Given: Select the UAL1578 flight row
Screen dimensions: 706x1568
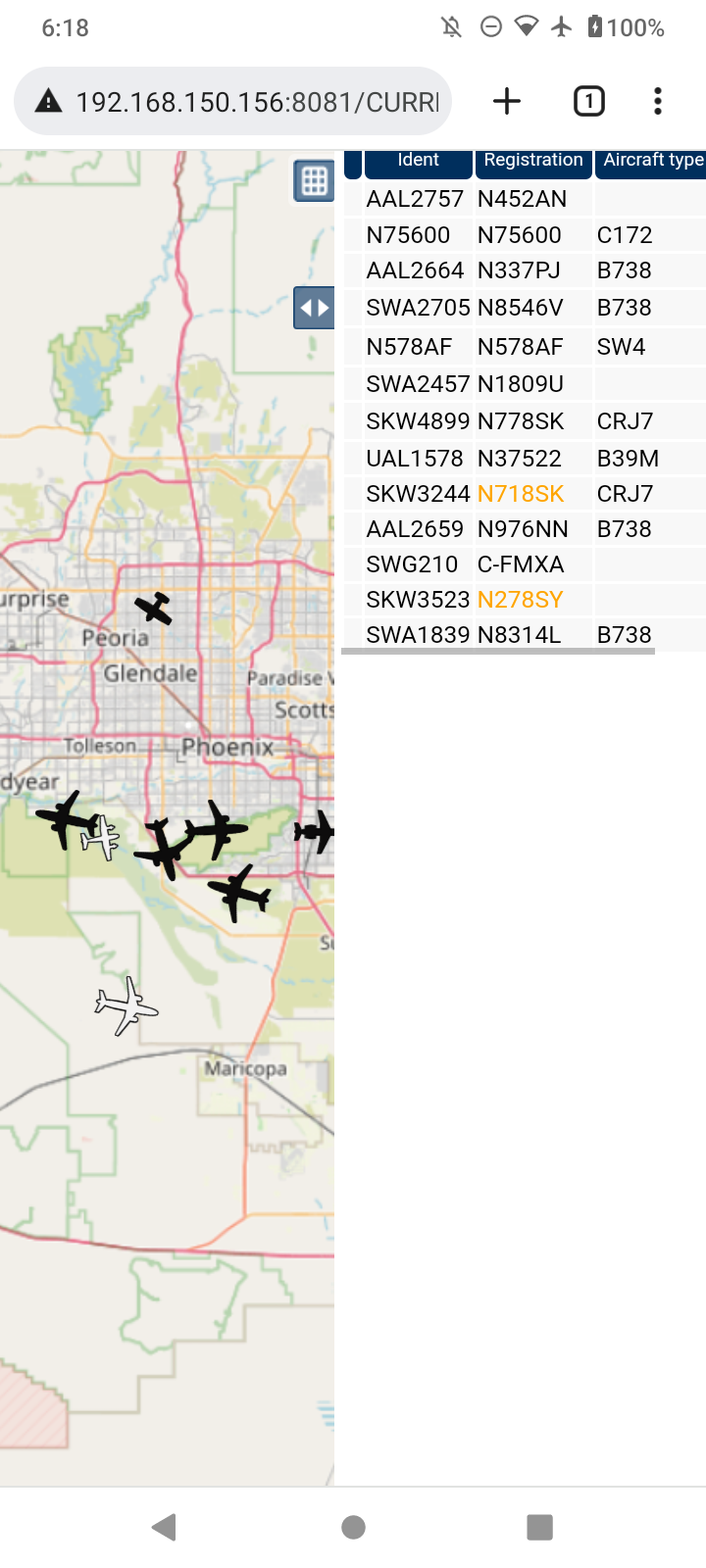Looking at the screenshot, I should [x=525, y=459].
